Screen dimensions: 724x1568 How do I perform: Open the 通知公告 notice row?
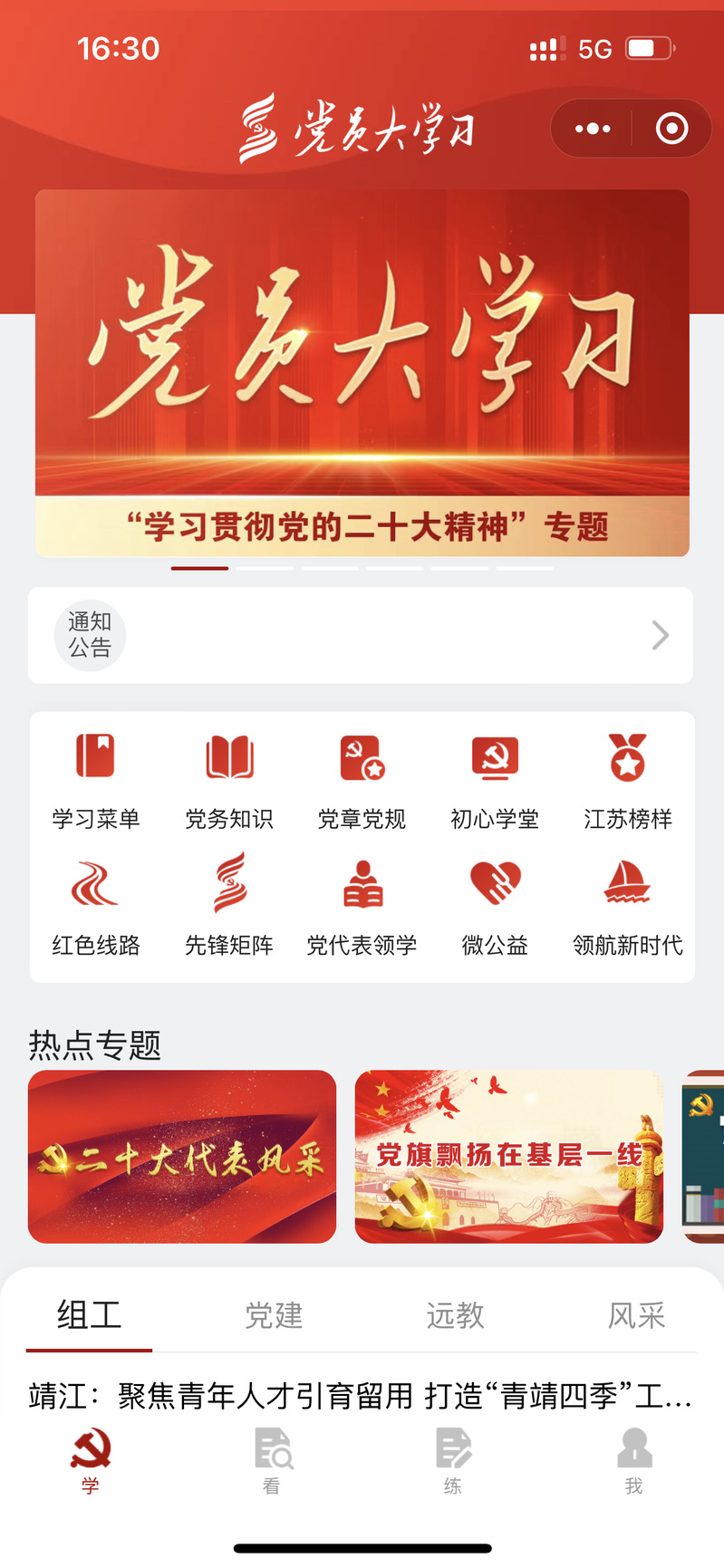(x=361, y=635)
